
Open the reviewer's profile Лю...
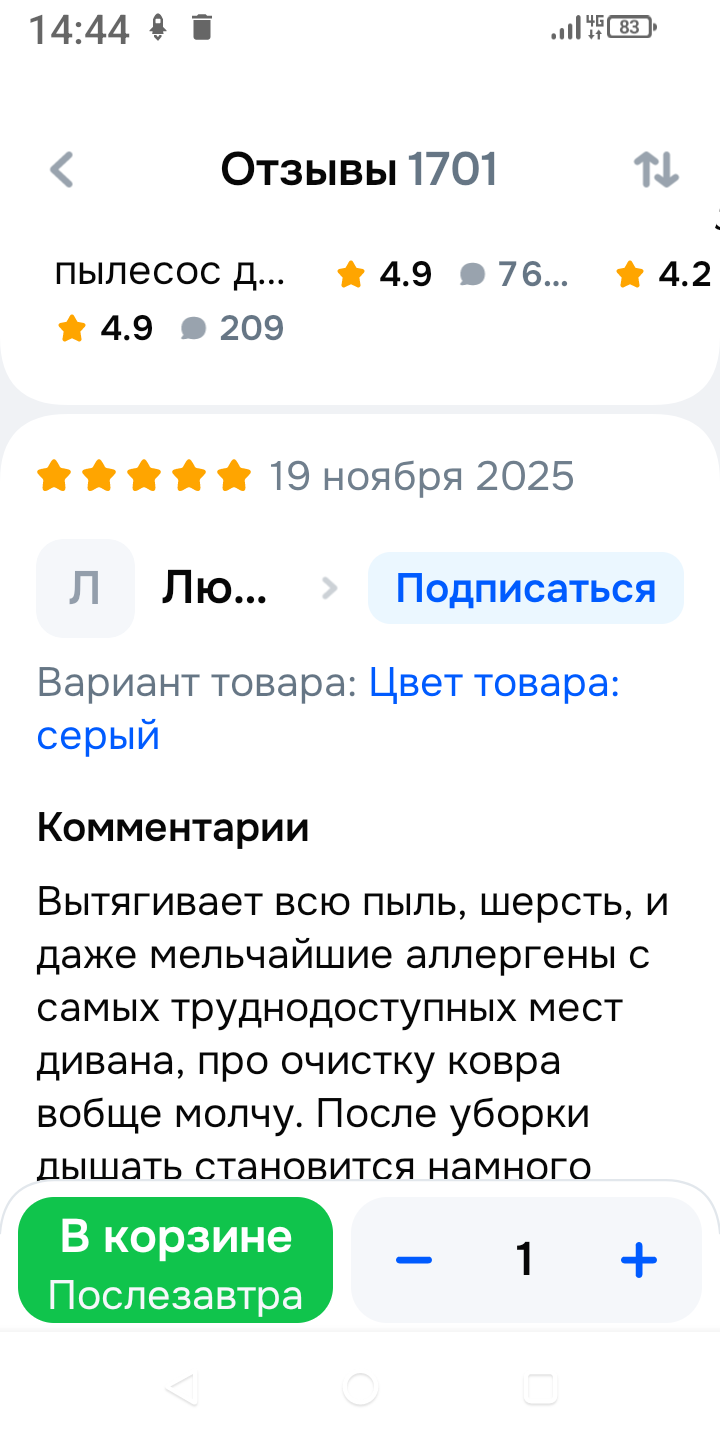214,589
